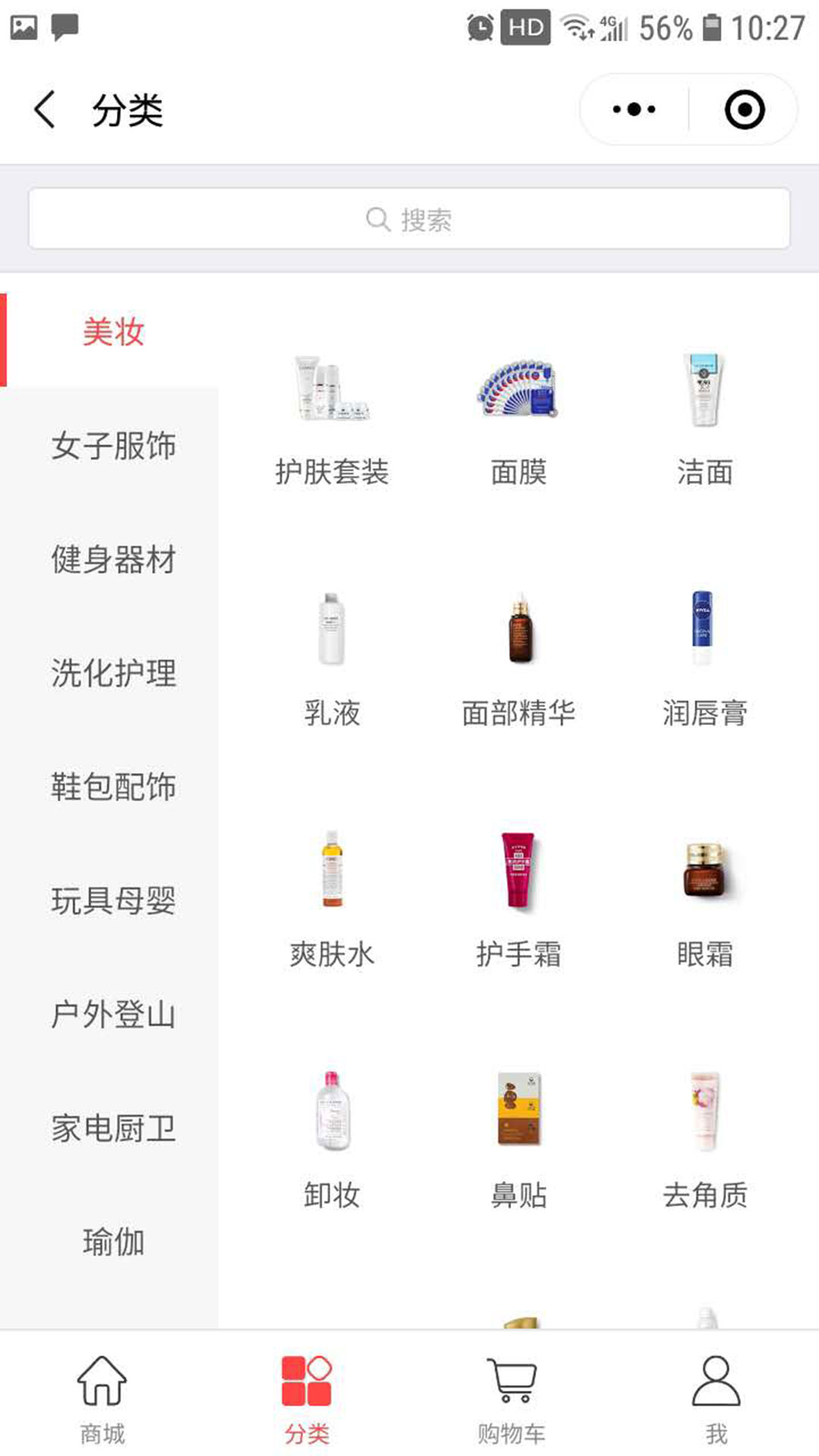Go back from the 分类 page
Viewport: 819px width, 1456px height.
click(x=45, y=110)
